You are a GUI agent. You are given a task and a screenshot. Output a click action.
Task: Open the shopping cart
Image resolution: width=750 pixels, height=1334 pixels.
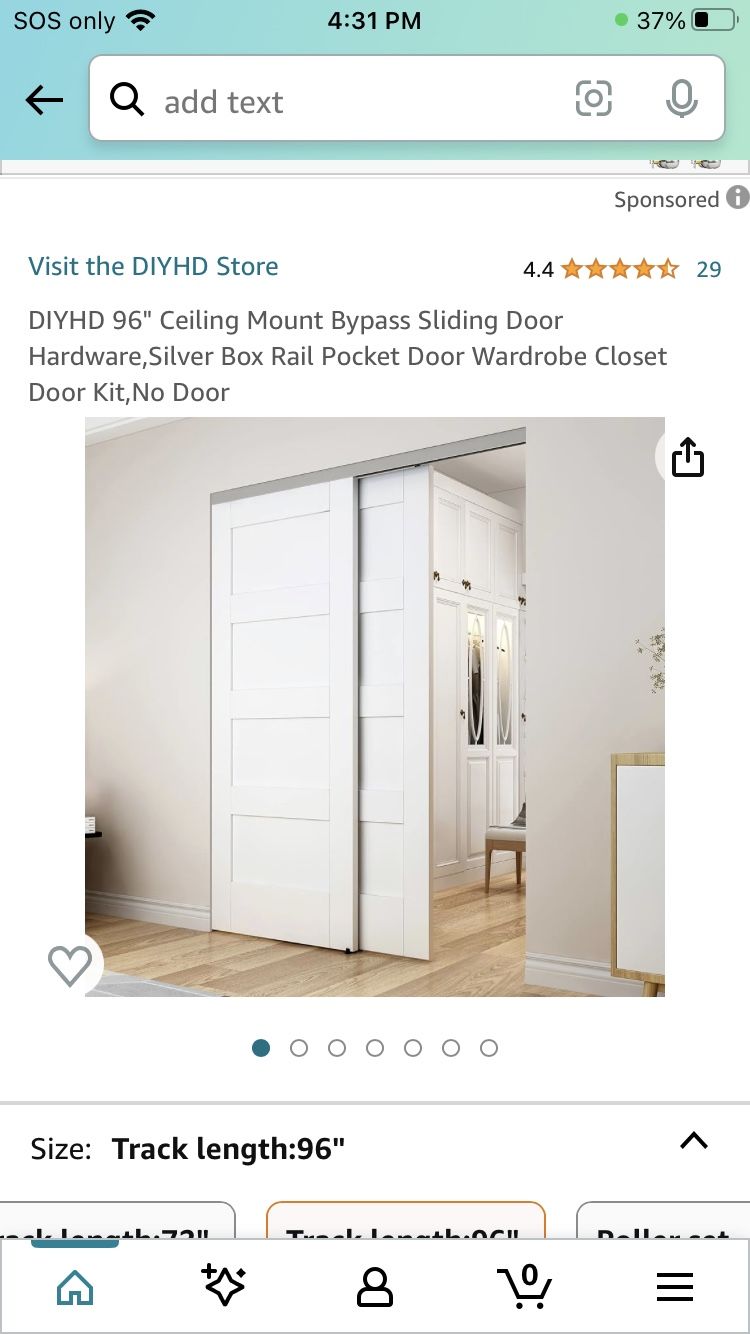click(x=525, y=1287)
